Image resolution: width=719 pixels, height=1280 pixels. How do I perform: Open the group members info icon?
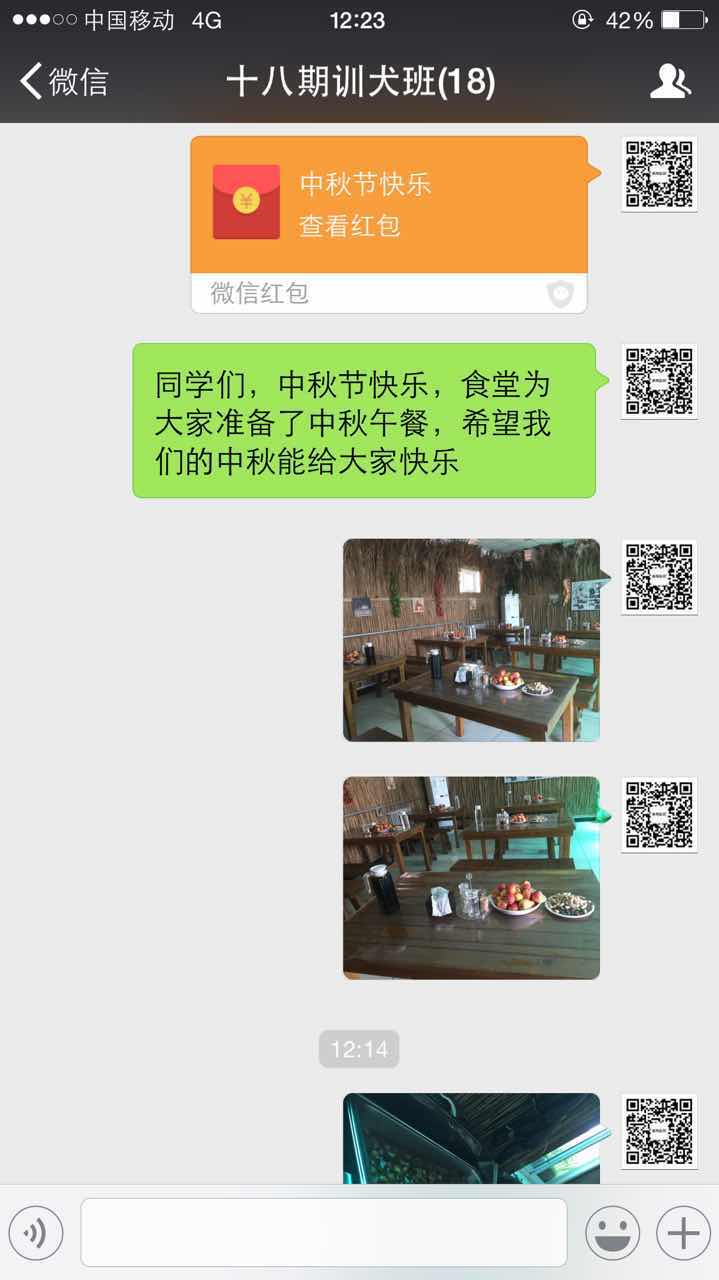point(670,81)
